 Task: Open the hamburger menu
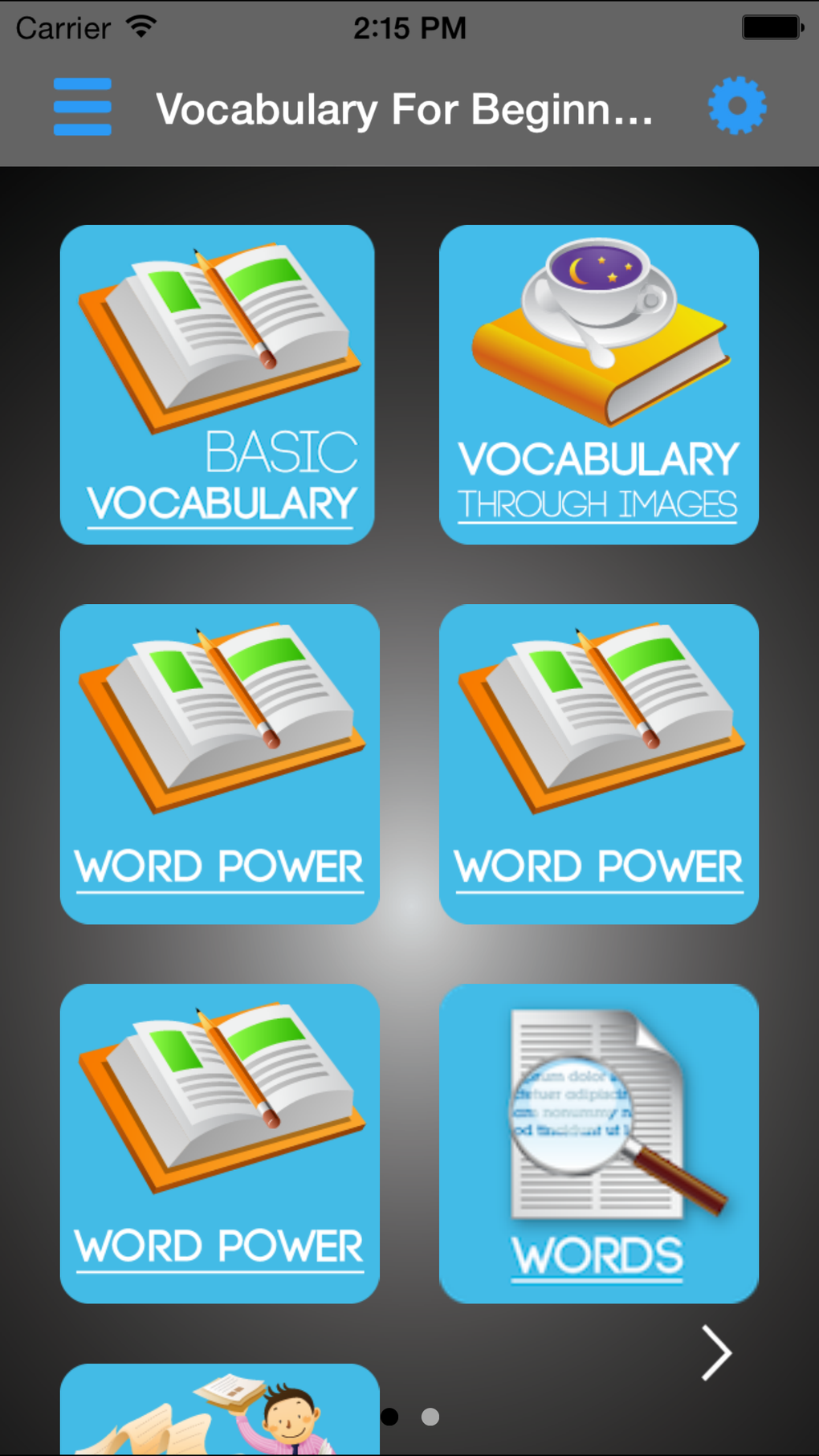tap(82, 107)
